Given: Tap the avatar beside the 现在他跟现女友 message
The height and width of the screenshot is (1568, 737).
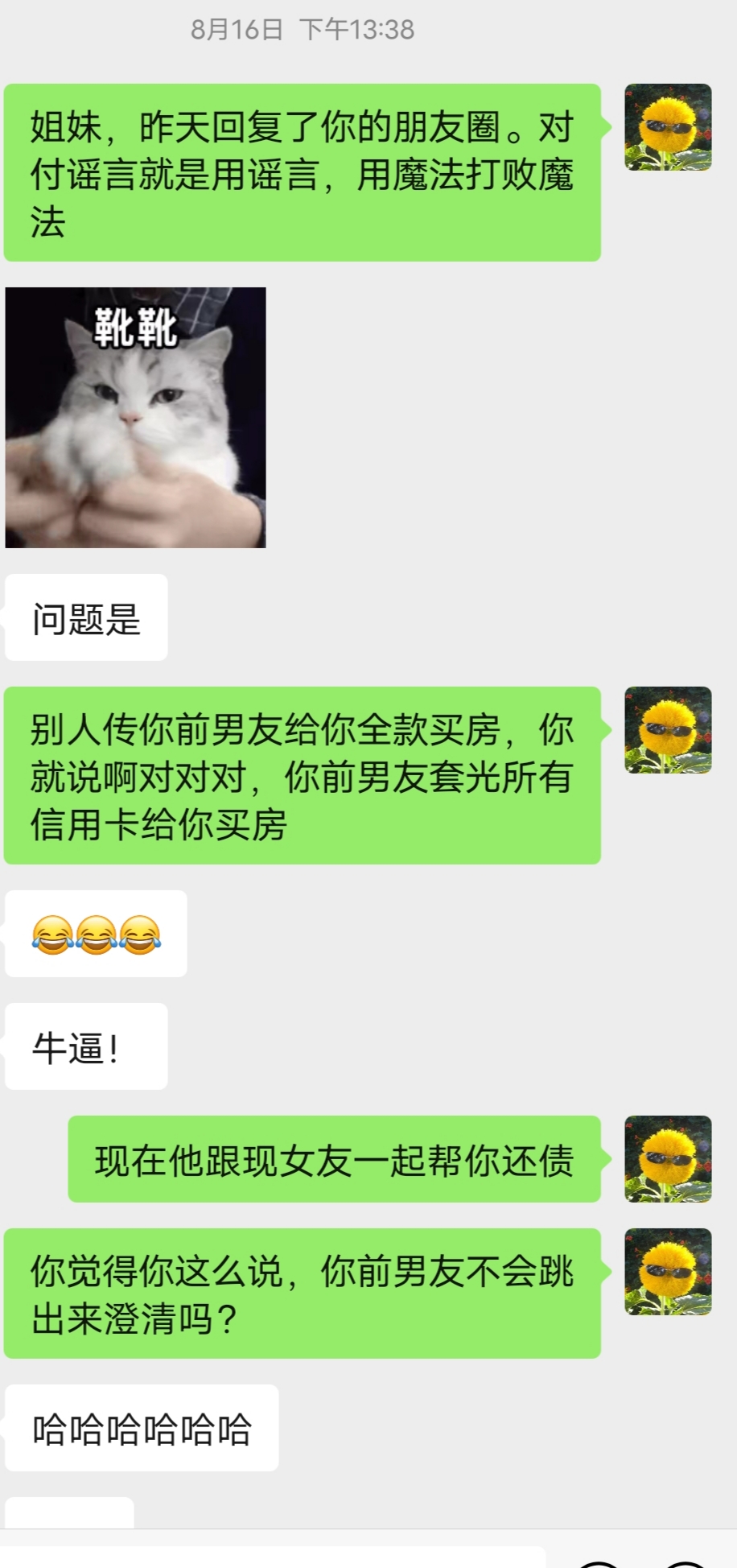Looking at the screenshot, I should click(668, 1159).
